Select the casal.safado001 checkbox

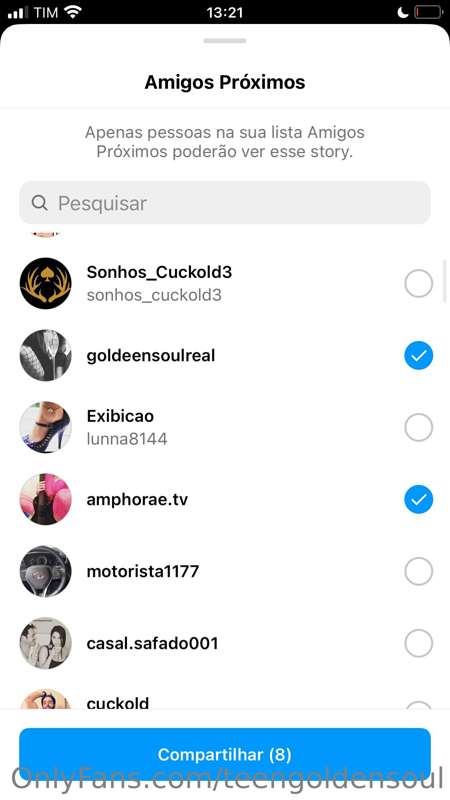(x=418, y=643)
